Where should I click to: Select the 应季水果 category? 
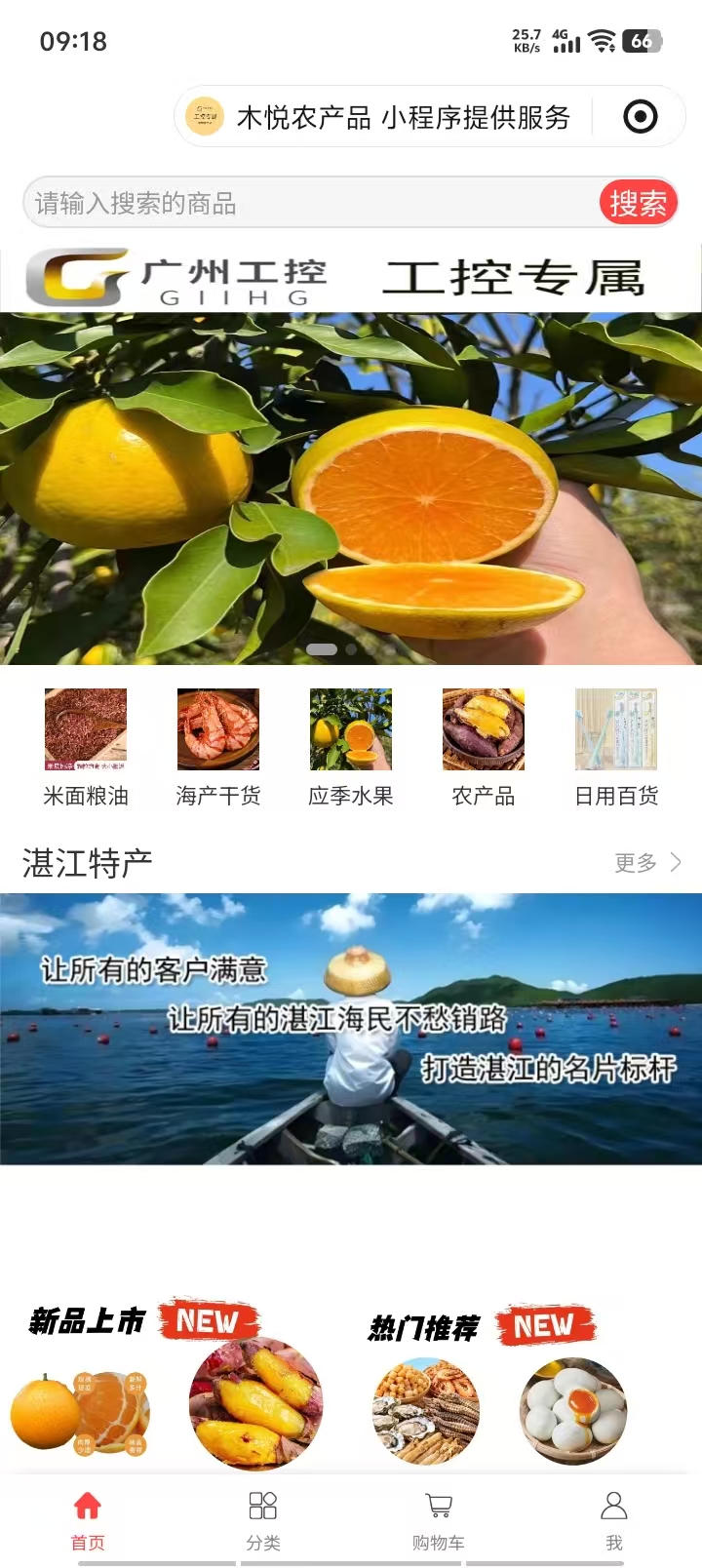coord(351,747)
